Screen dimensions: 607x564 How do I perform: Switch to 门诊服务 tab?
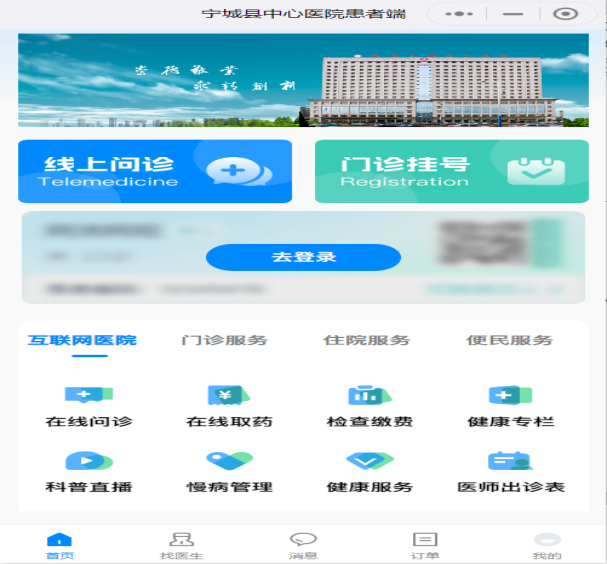[x=225, y=340]
